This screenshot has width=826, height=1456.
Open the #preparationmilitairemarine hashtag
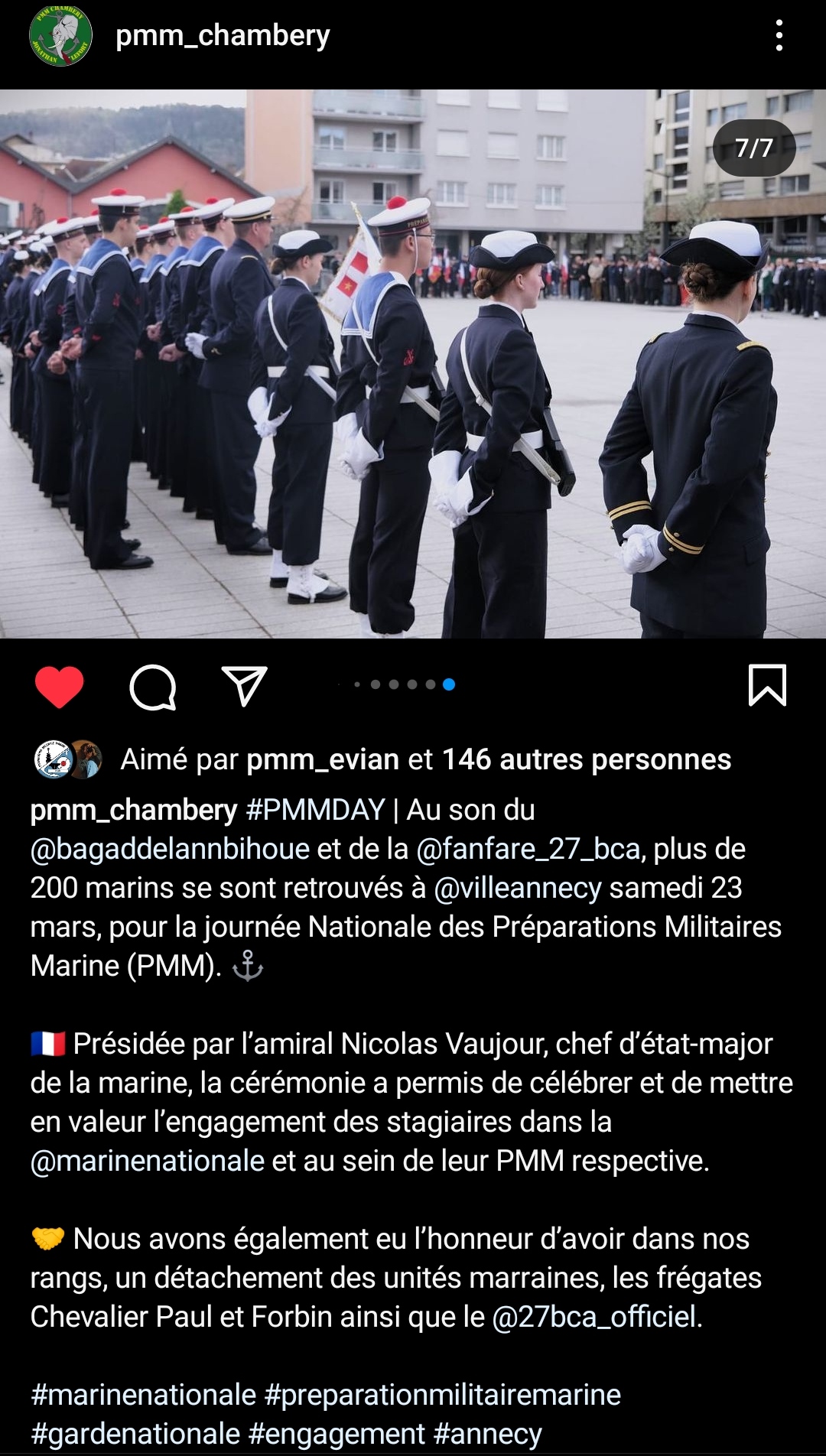[x=442, y=1395]
